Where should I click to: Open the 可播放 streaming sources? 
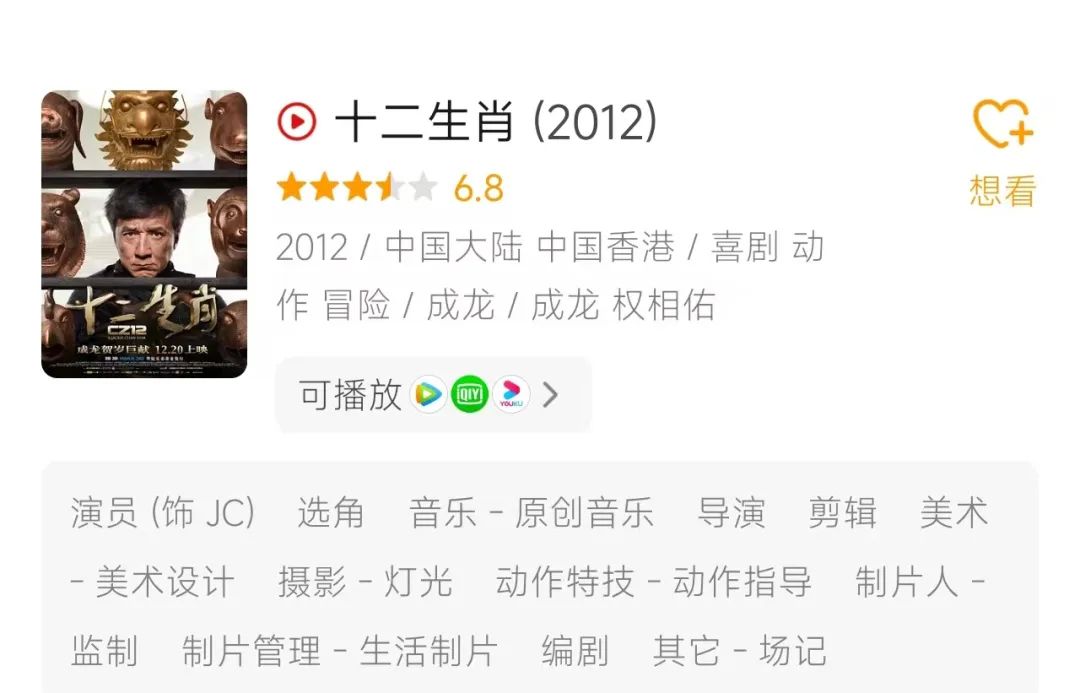tap(432, 395)
